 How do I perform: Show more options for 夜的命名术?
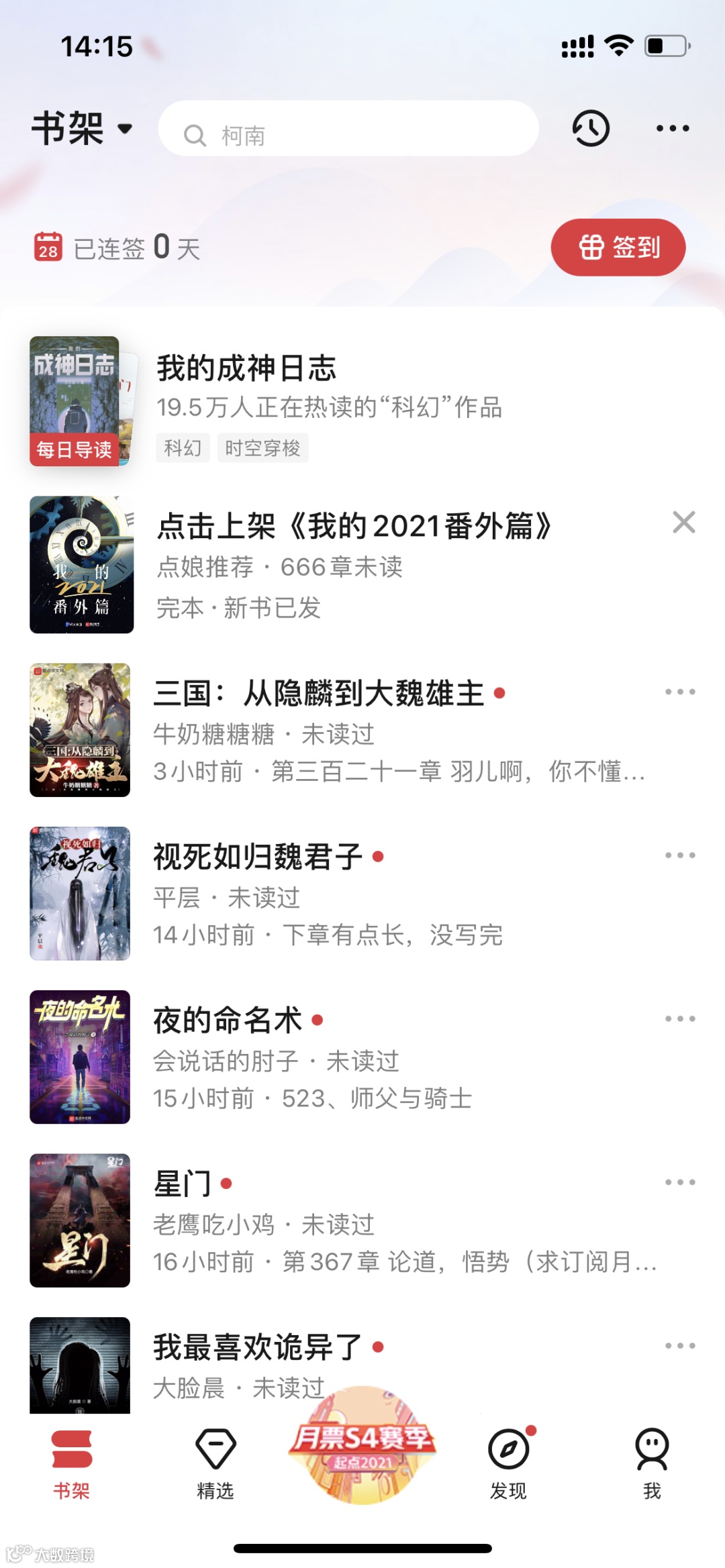click(x=679, y=1018)
